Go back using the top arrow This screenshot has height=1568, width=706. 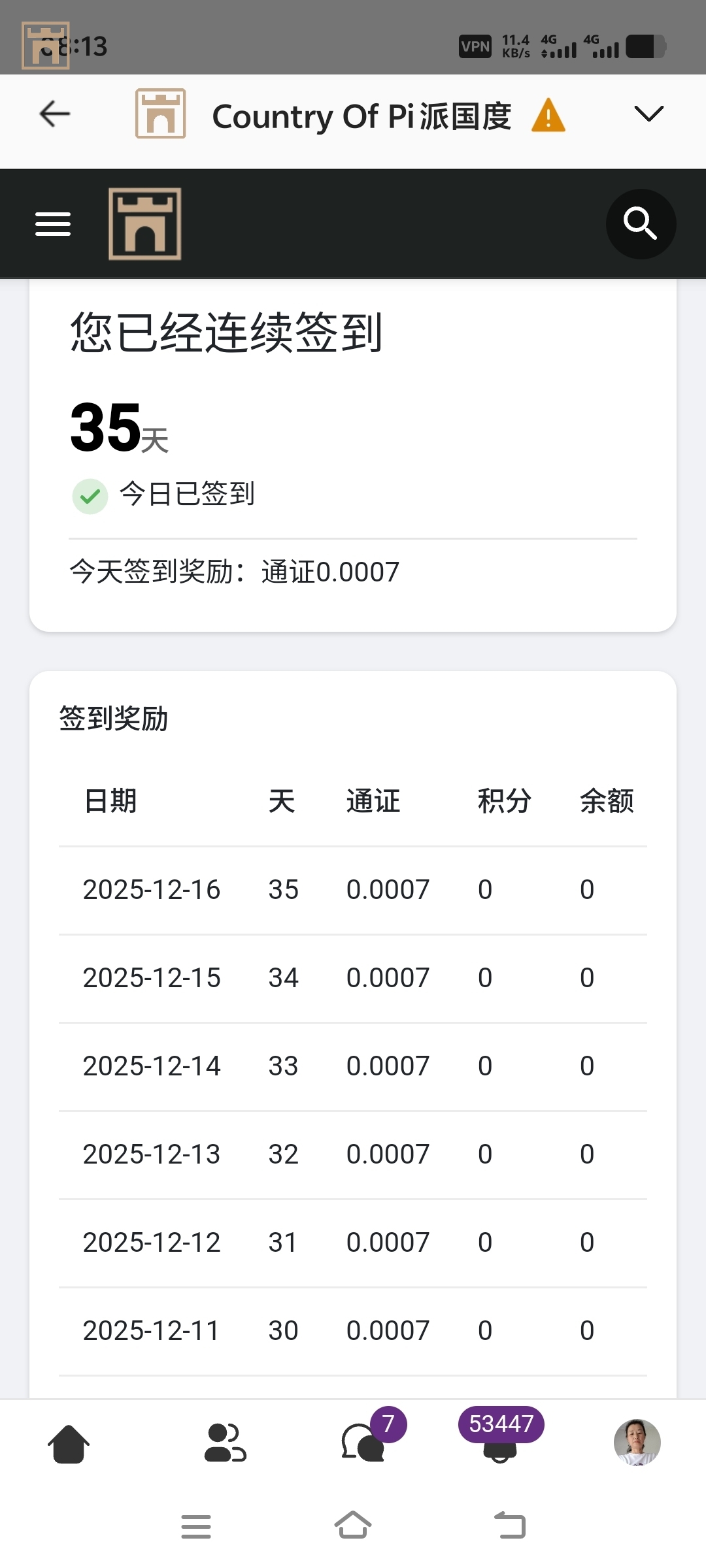55,114
